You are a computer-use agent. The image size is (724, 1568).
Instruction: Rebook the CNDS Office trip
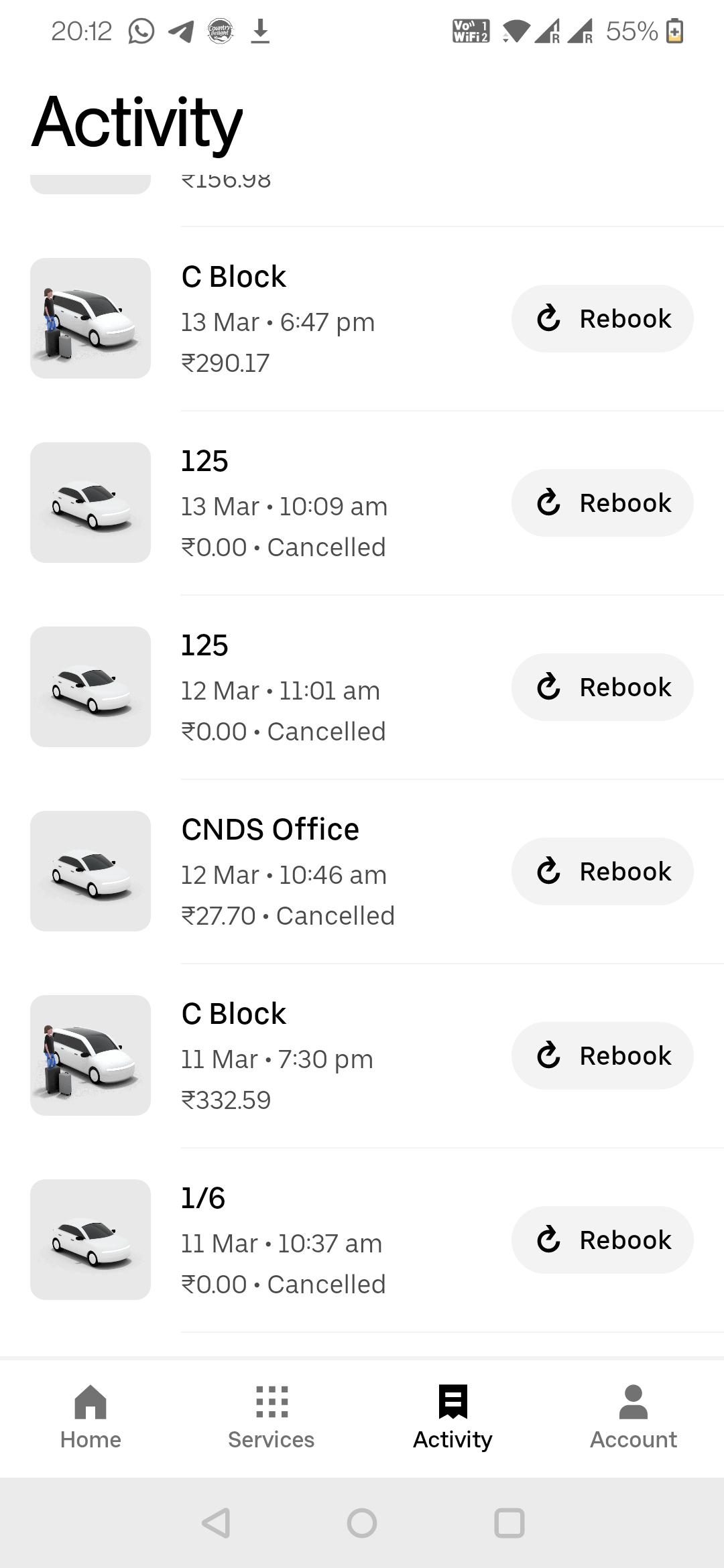pyautogui.click(x=602, y=871)
